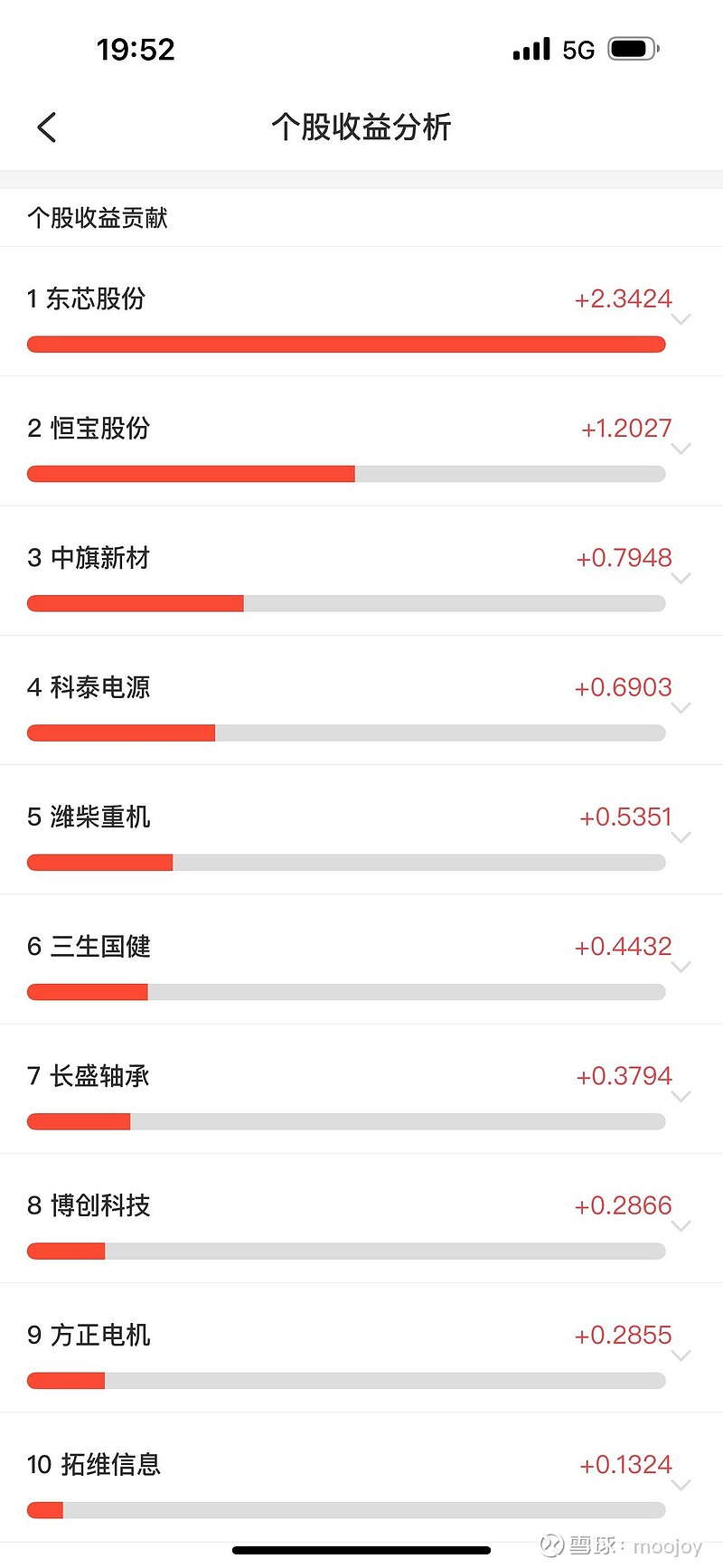Expand details for 三生国健
Image resolution: width=723 pixels, height=1568 pixels.
681,967
